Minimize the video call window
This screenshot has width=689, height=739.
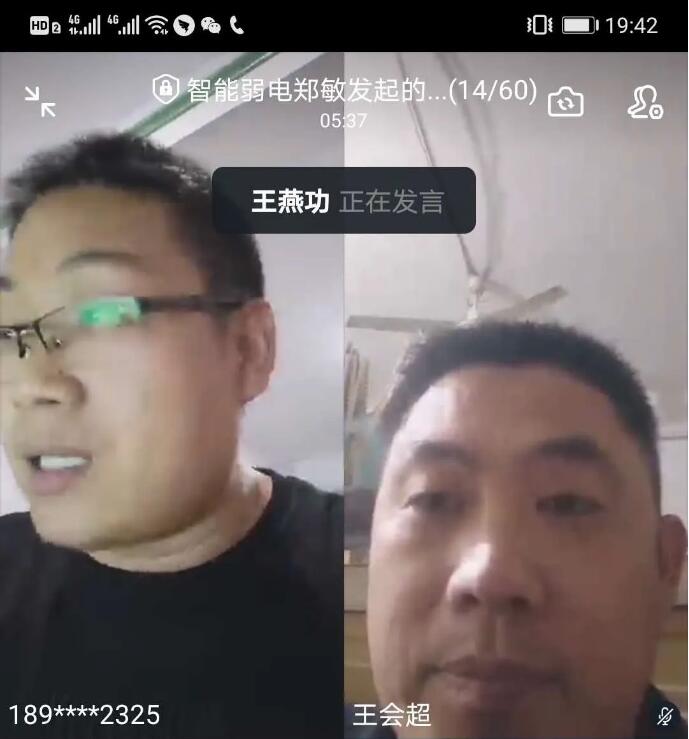point(40,101)
